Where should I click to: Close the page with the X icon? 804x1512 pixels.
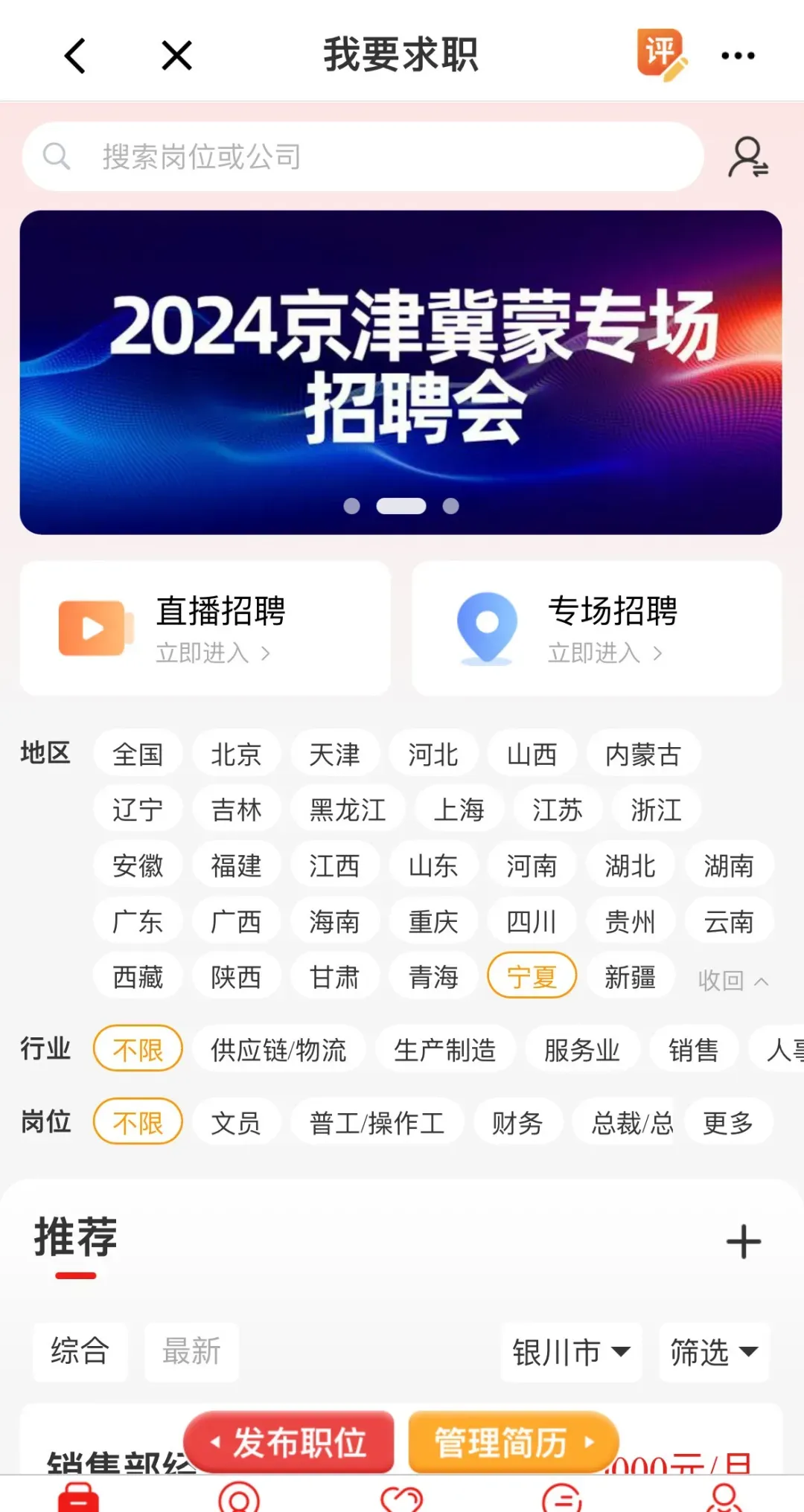pyautogui.click(x=177, y=56)
